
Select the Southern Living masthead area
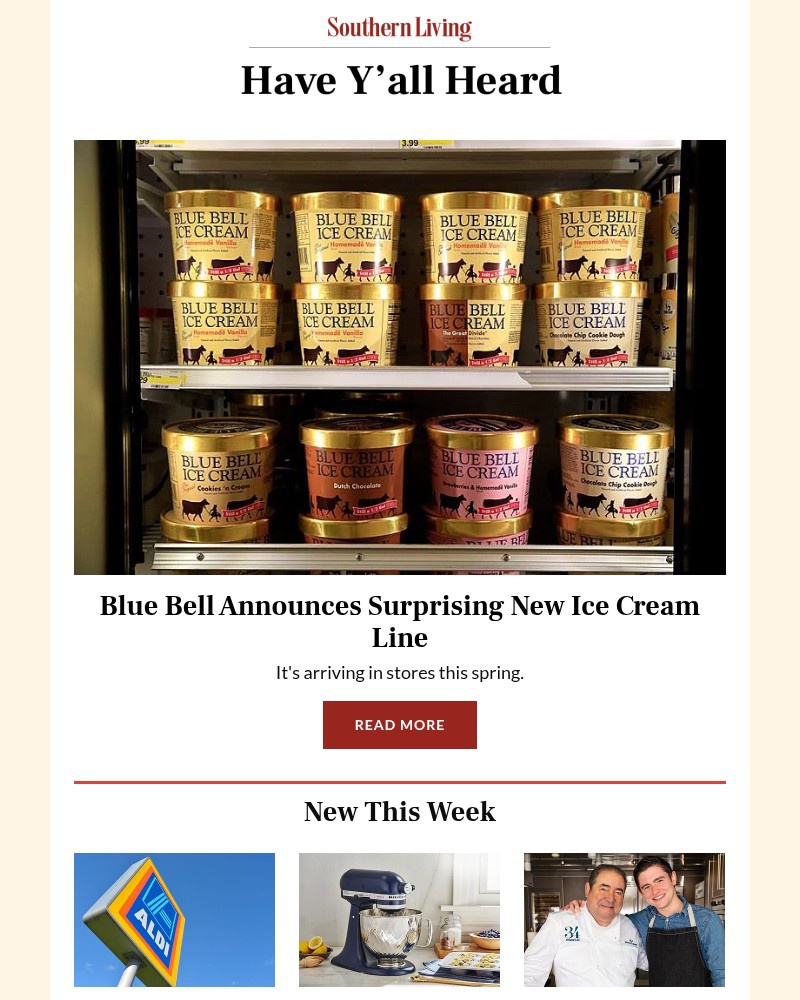pyautogui.click(x=400, y=28)
